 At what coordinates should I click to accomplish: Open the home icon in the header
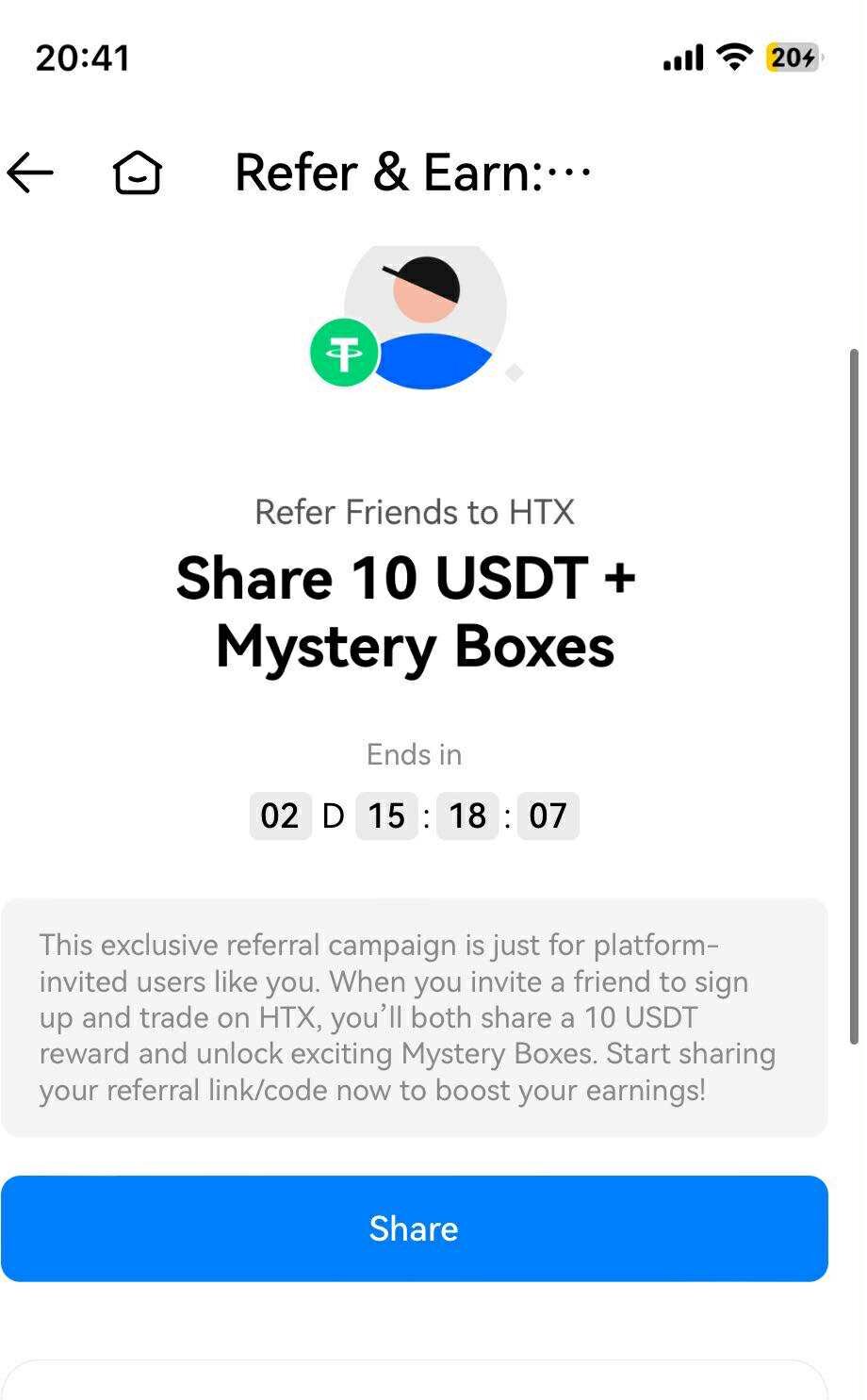pos(138,173)
